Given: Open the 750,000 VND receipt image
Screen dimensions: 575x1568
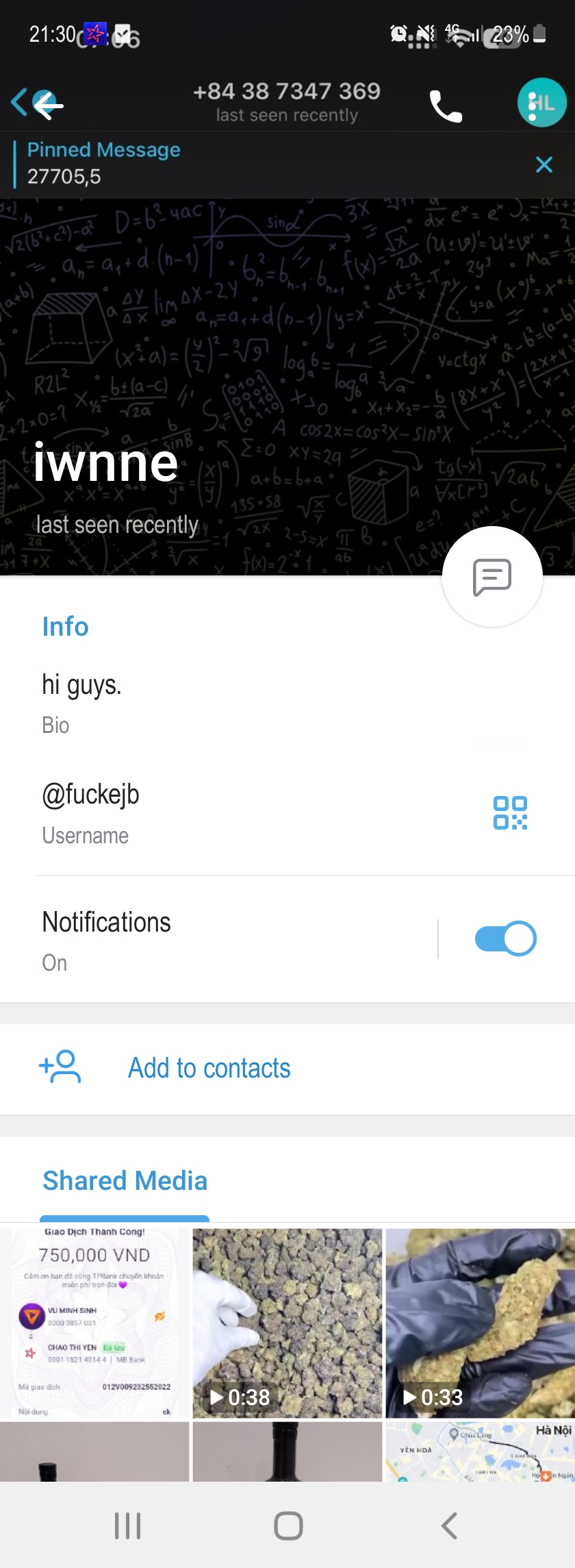Looking at the screenshot, I should (94, 1322).
